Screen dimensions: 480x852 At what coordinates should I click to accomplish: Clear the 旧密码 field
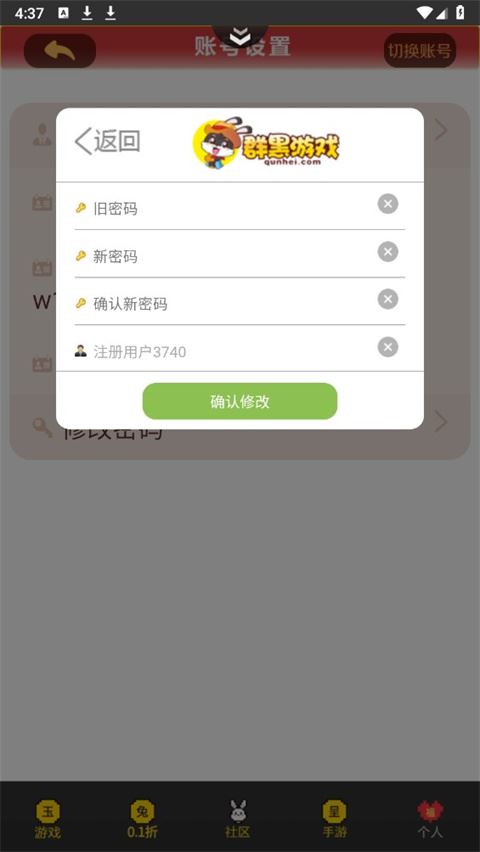(388, 204)
